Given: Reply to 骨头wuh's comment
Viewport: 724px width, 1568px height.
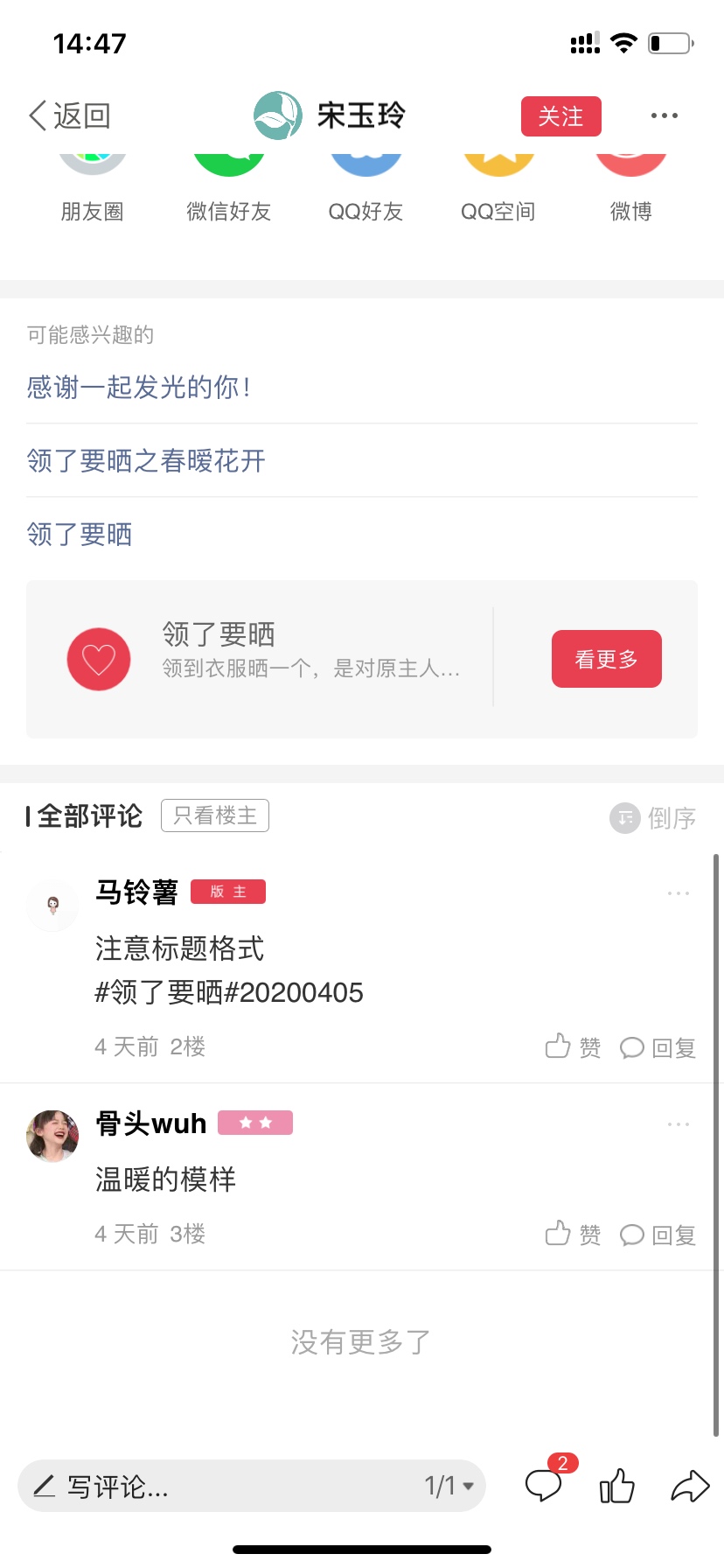Looking at the screenshot, I should (658, 1235).
